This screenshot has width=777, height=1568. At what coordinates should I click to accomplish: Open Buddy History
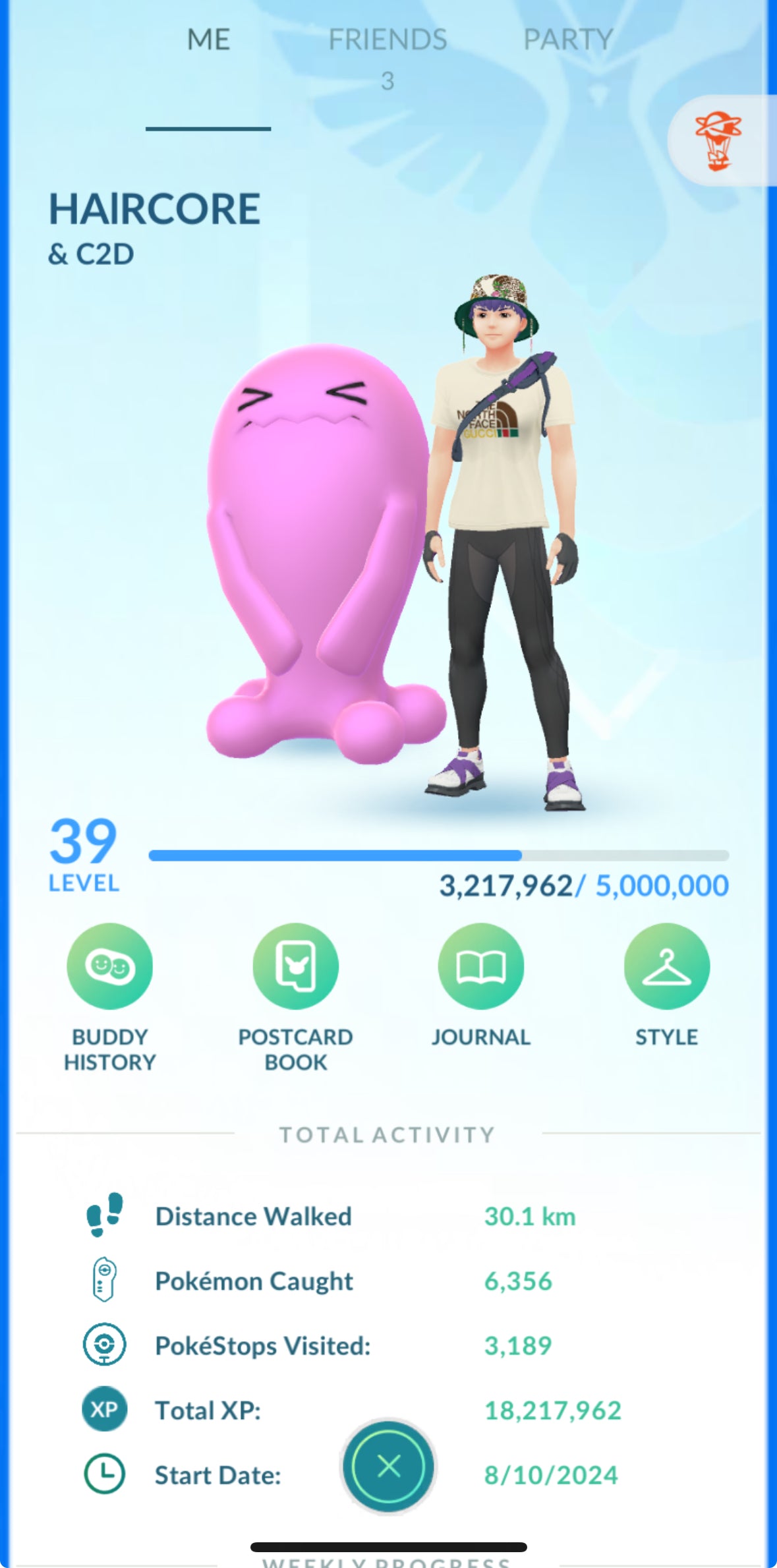(109, 966)
